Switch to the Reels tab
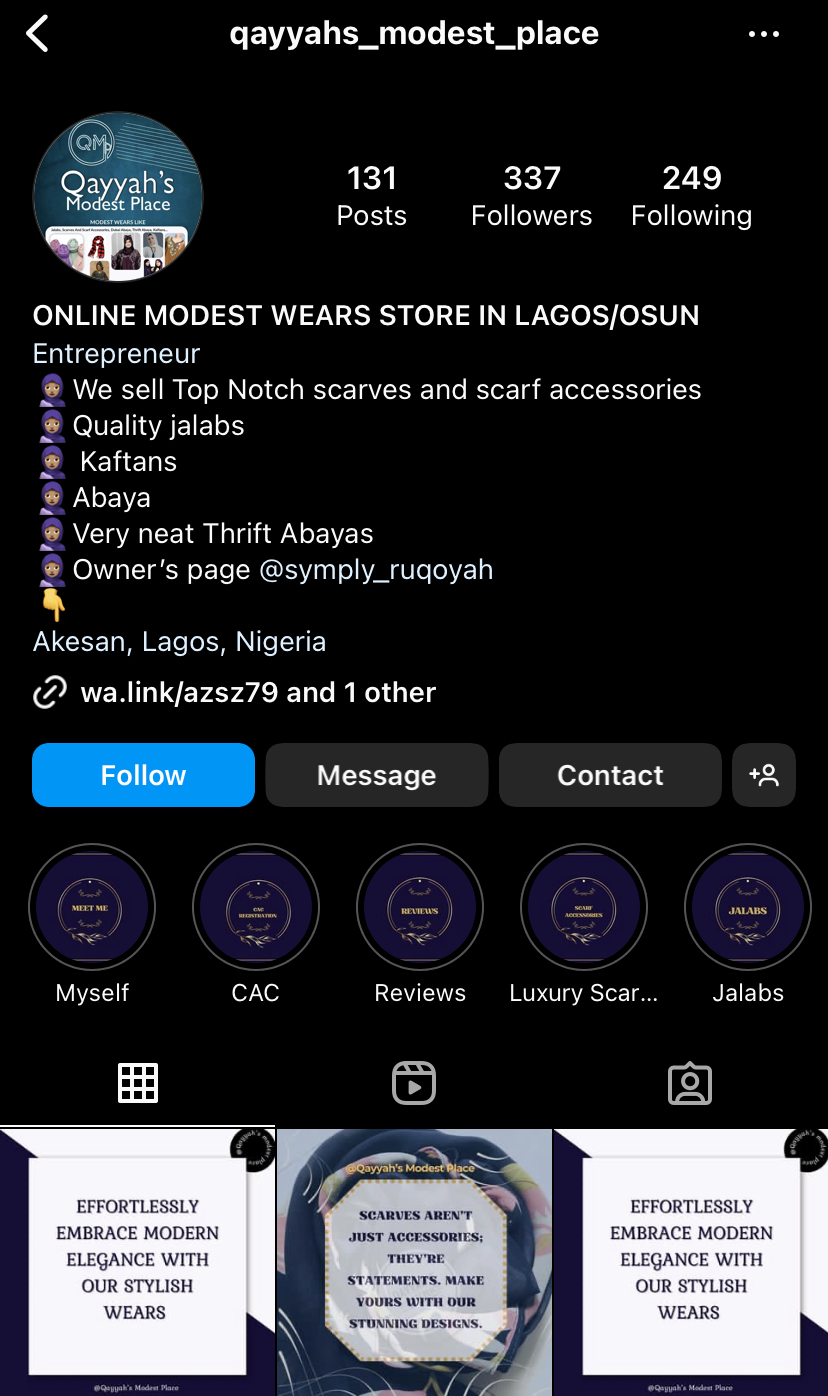Viewport: 828px width, 1396px height. [x=414, y=1083]
